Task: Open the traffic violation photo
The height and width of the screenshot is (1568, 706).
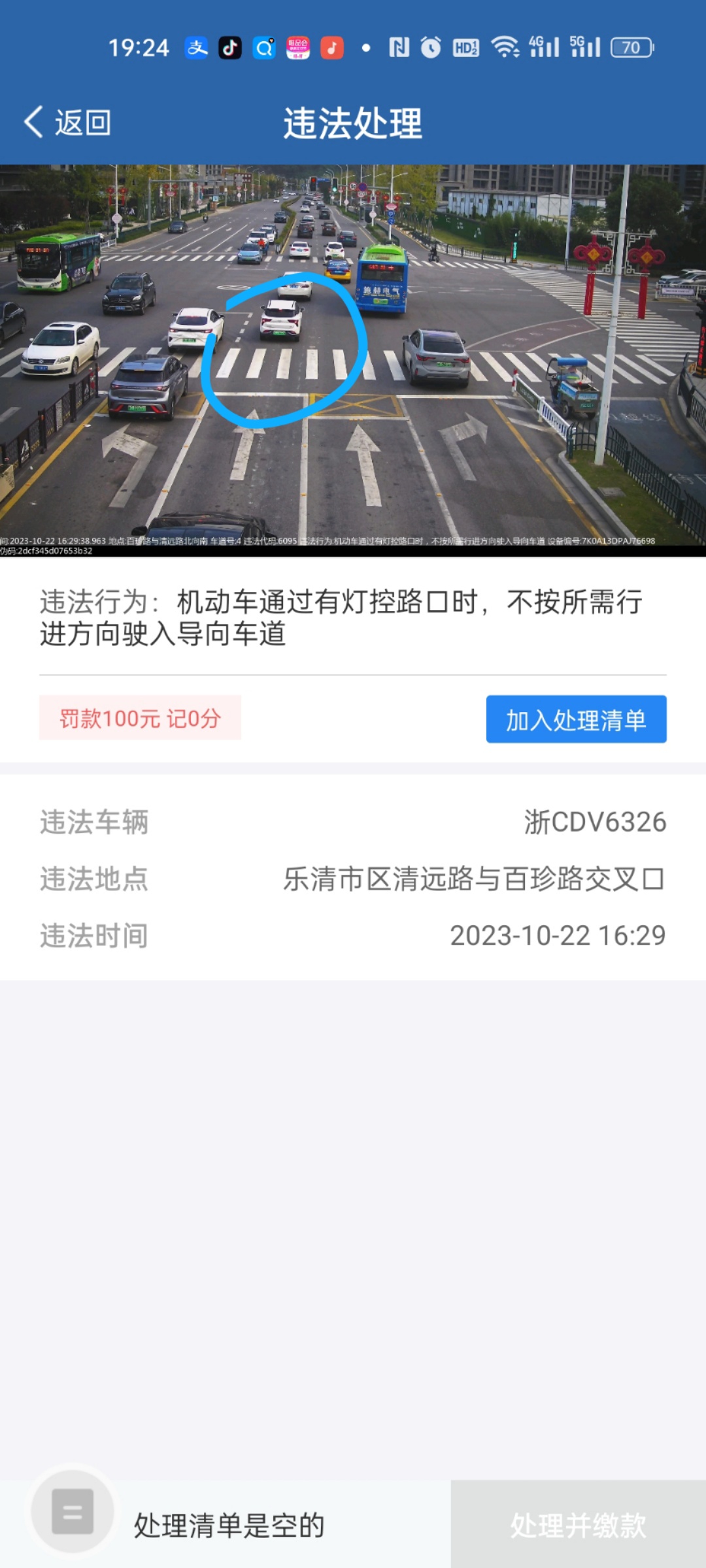Action: tap(353, 359)
